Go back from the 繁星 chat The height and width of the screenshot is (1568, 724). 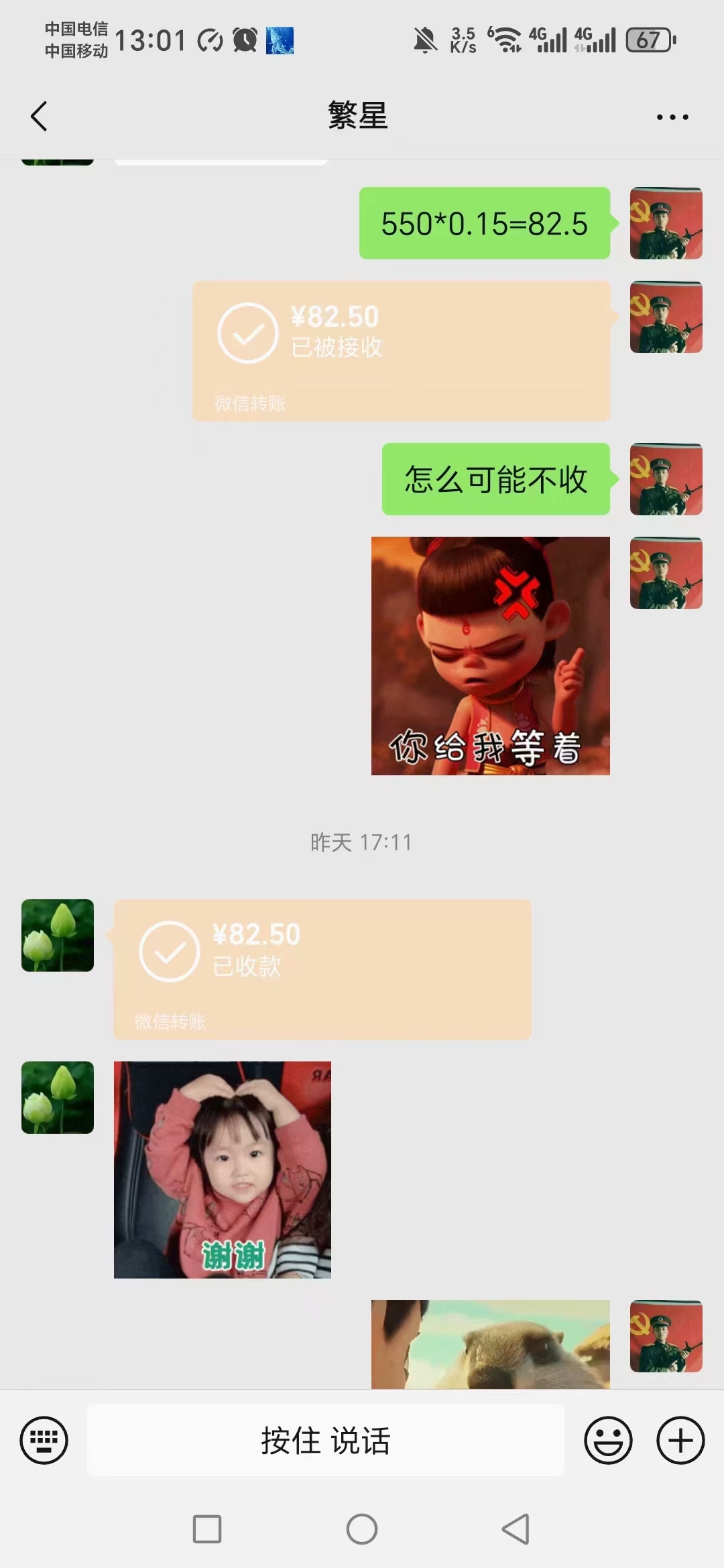point(39,117)
